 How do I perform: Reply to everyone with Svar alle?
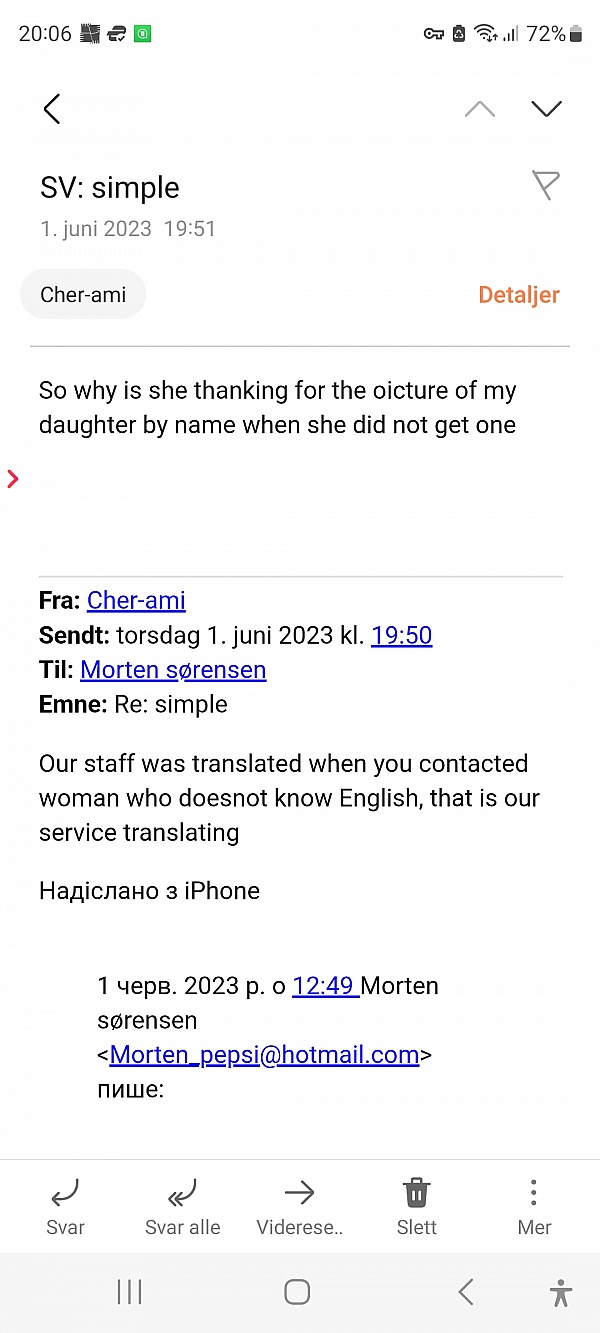[183, 1207]
